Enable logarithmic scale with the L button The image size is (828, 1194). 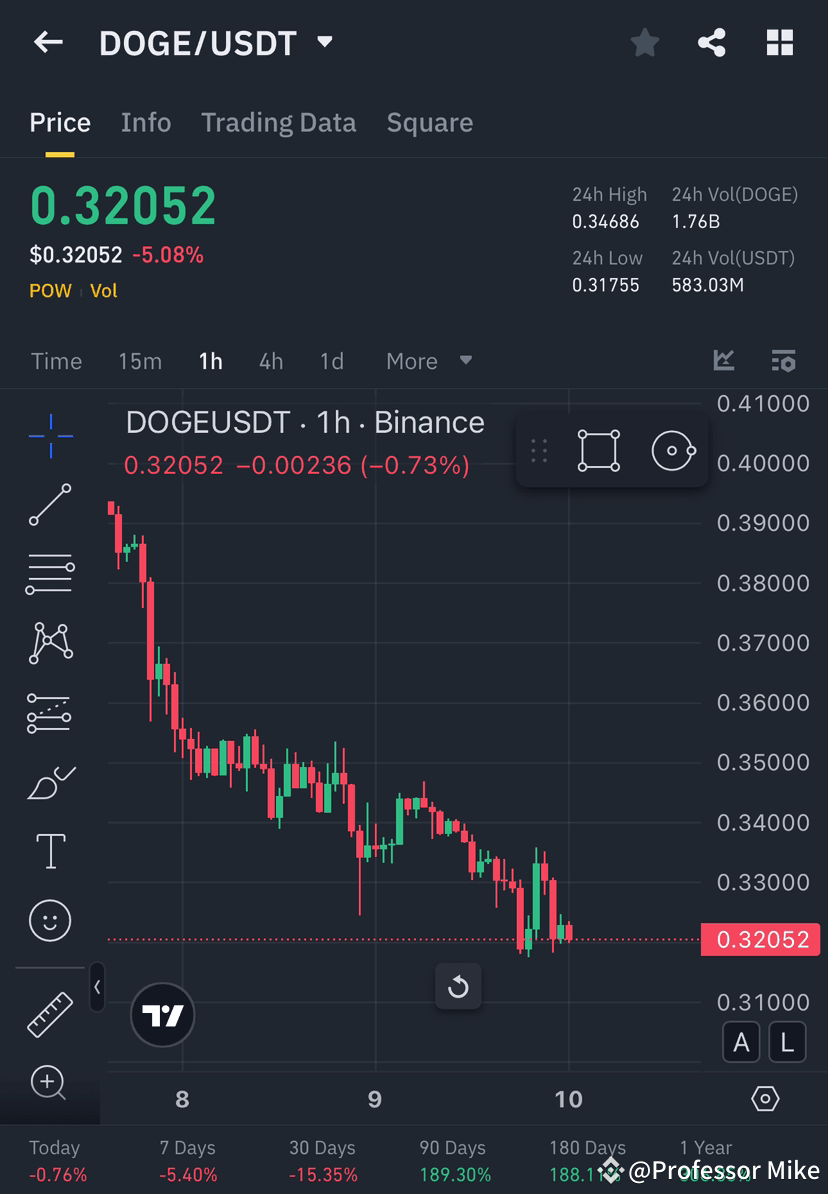[x=787, y=1042]
